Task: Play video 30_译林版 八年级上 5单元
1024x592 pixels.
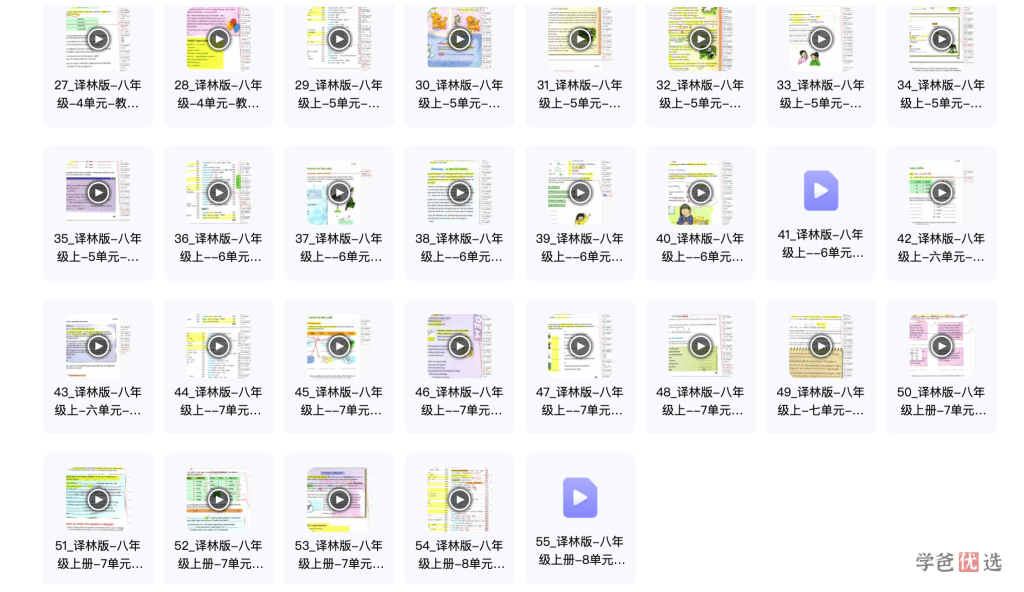Action: click(x=459, y=39)
